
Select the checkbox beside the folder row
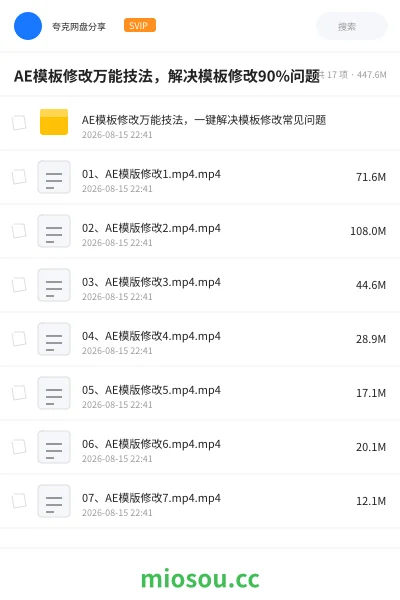click(19, 123)
